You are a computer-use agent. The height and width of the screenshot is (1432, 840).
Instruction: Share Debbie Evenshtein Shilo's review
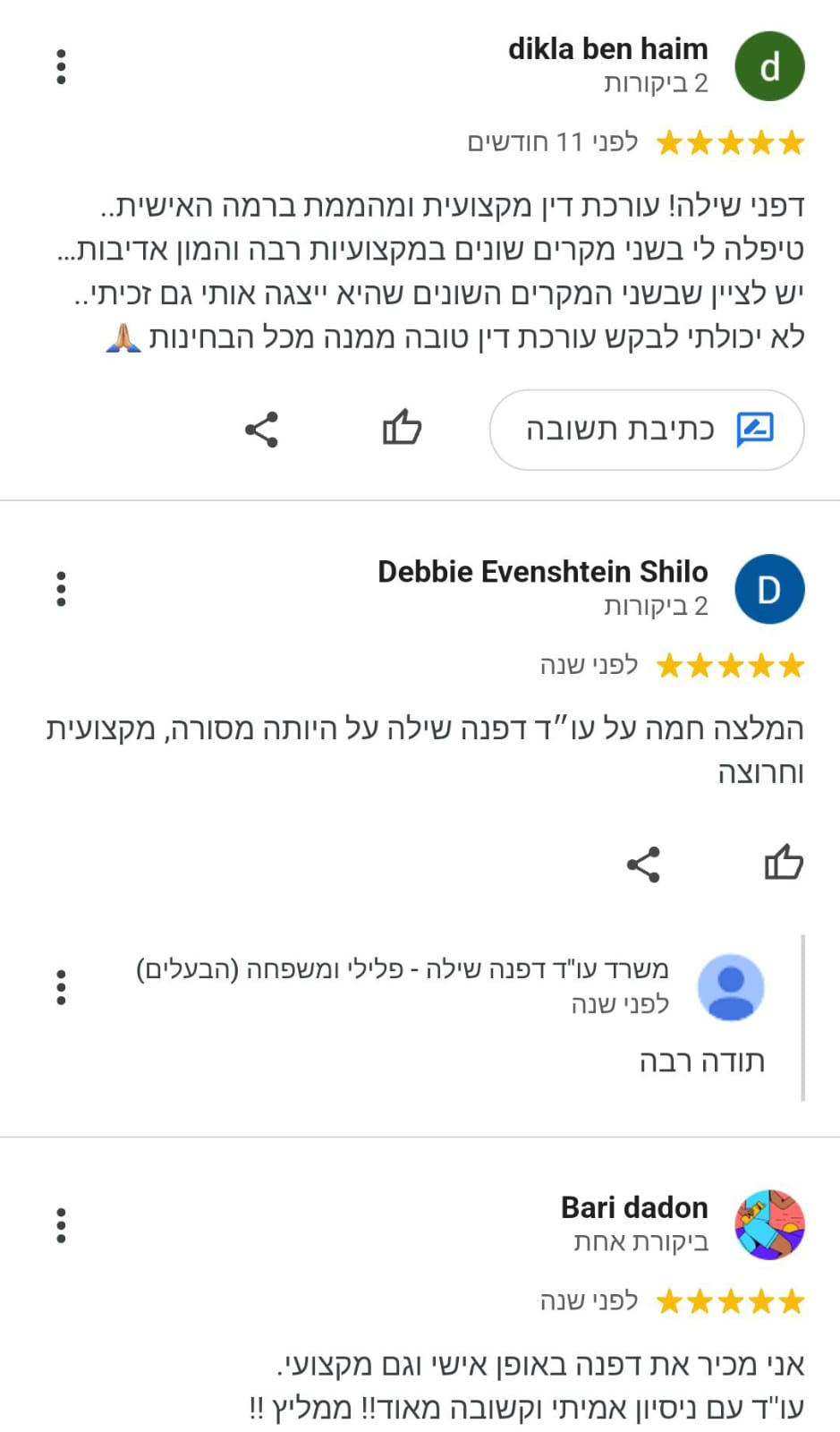point(643,865)
